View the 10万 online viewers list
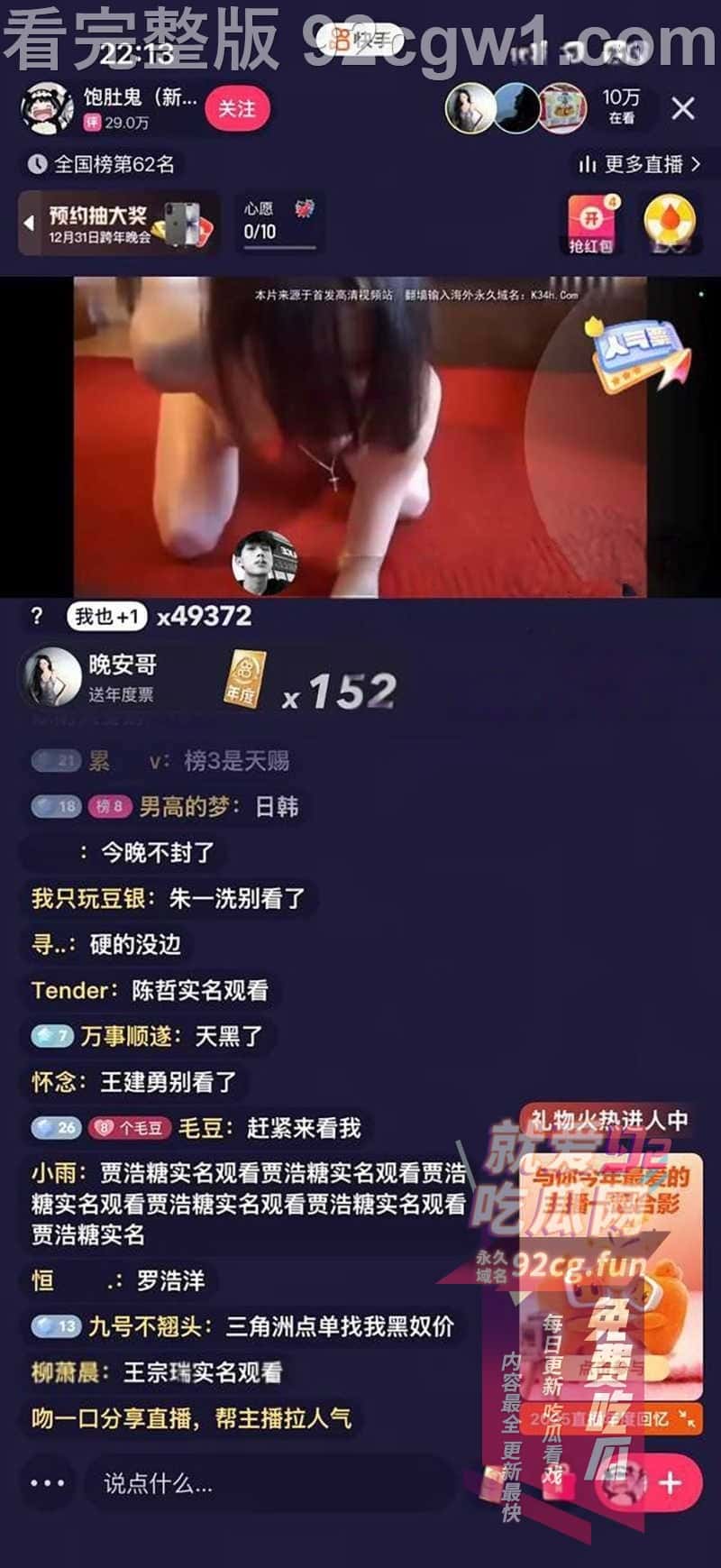Viewport: 721px width, 1568px height. pyautogui.click(x=621, y=106)
